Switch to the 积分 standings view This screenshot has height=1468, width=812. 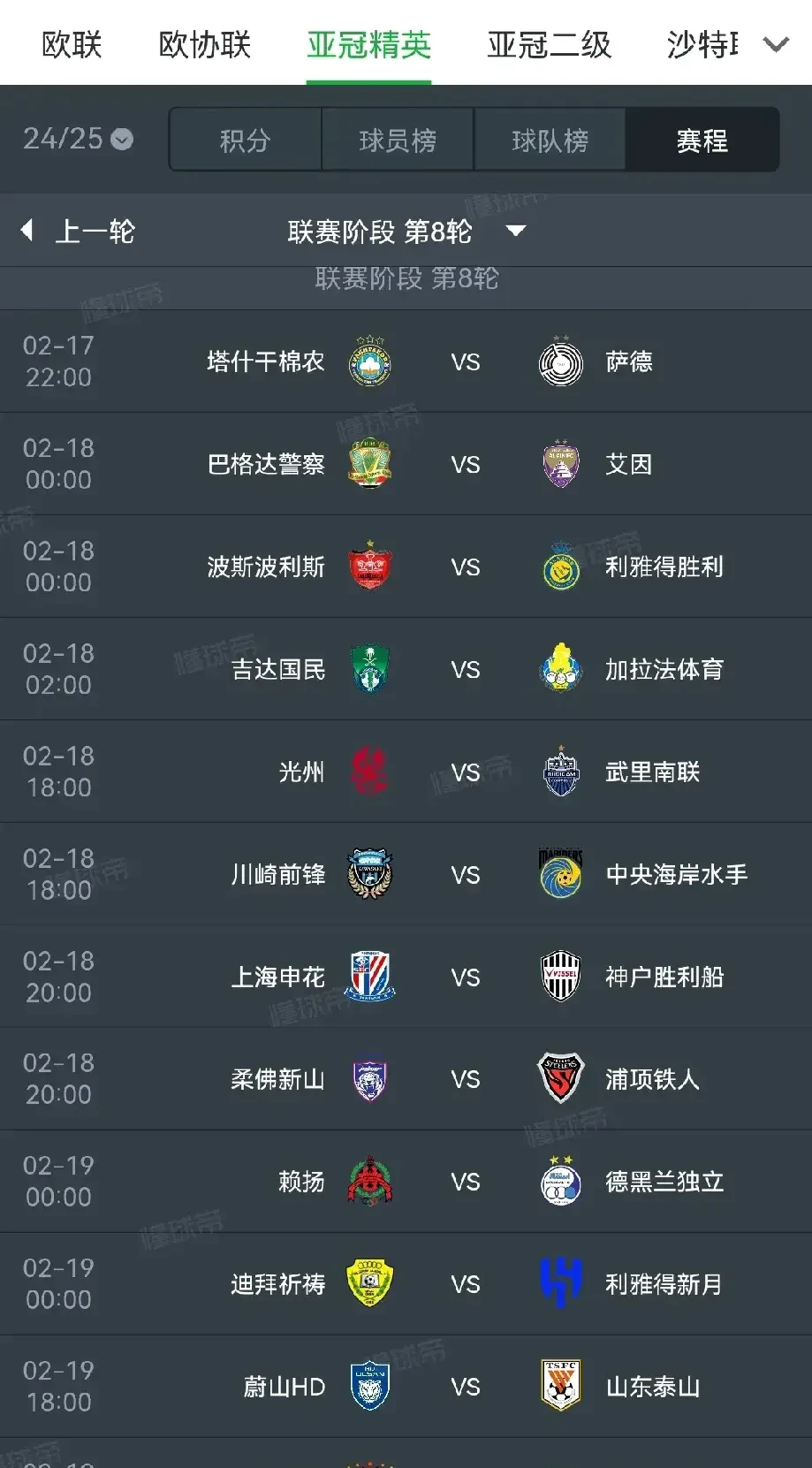(245, 140)
